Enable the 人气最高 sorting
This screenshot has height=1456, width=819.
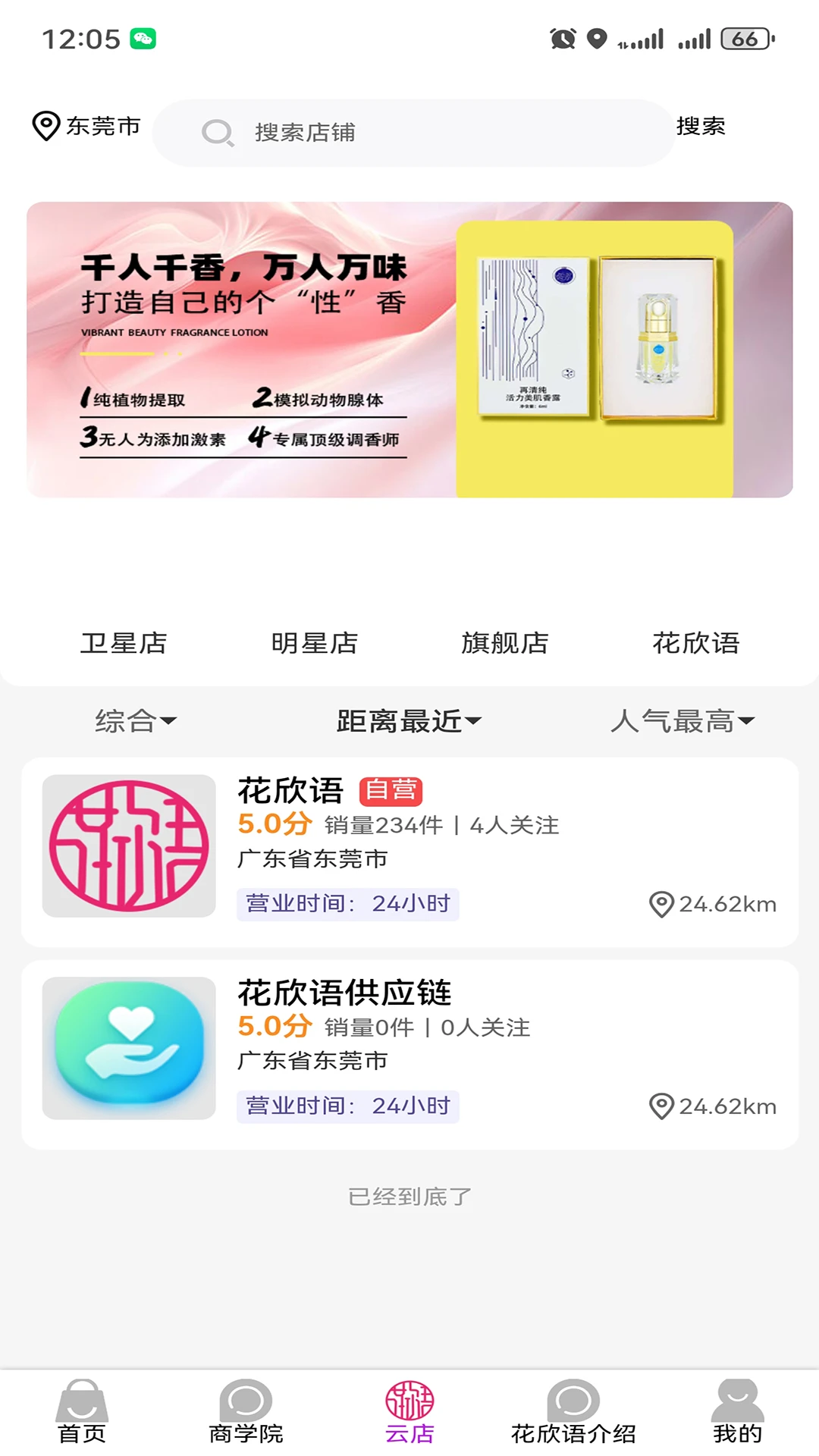672,722
